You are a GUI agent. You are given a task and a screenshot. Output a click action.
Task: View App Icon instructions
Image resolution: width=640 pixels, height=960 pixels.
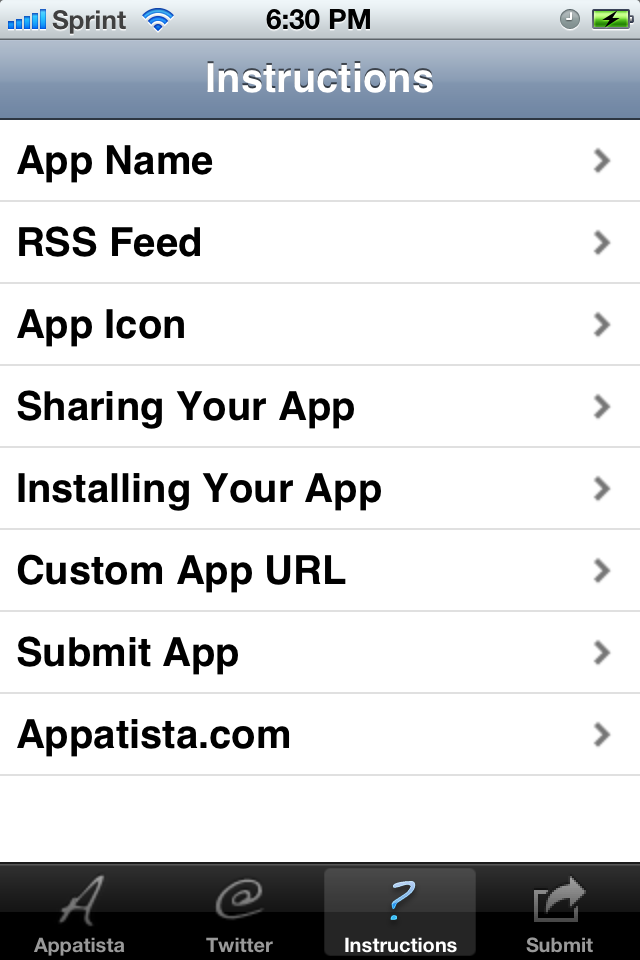point(320,325)
